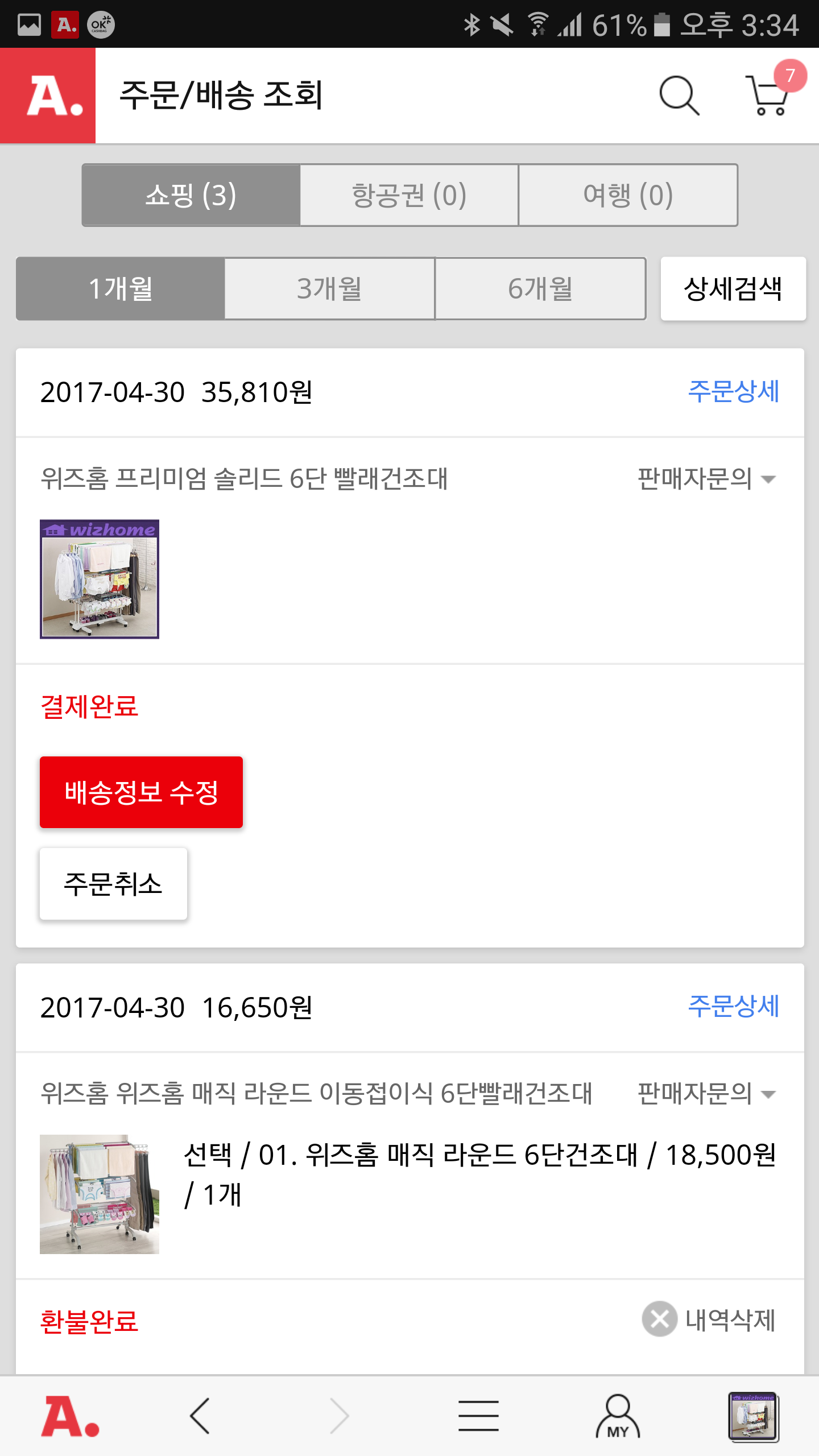Delete the refunded order with 내역삭제

(x=709, y=1319)
